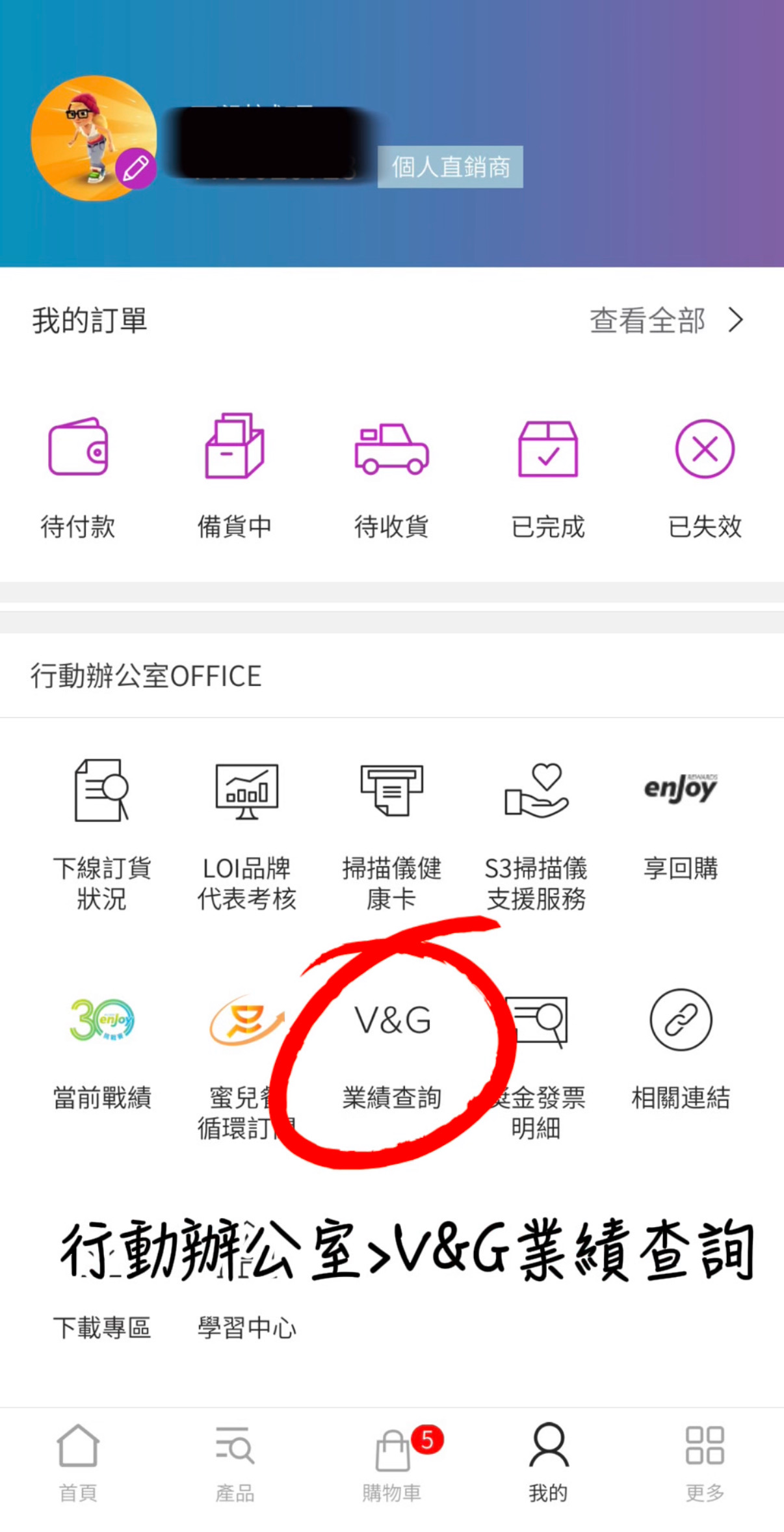Open S3掃描儀支援服務
Image resolution: width=784 pixels, height=1532 pixels.
[x=536, y=836]
